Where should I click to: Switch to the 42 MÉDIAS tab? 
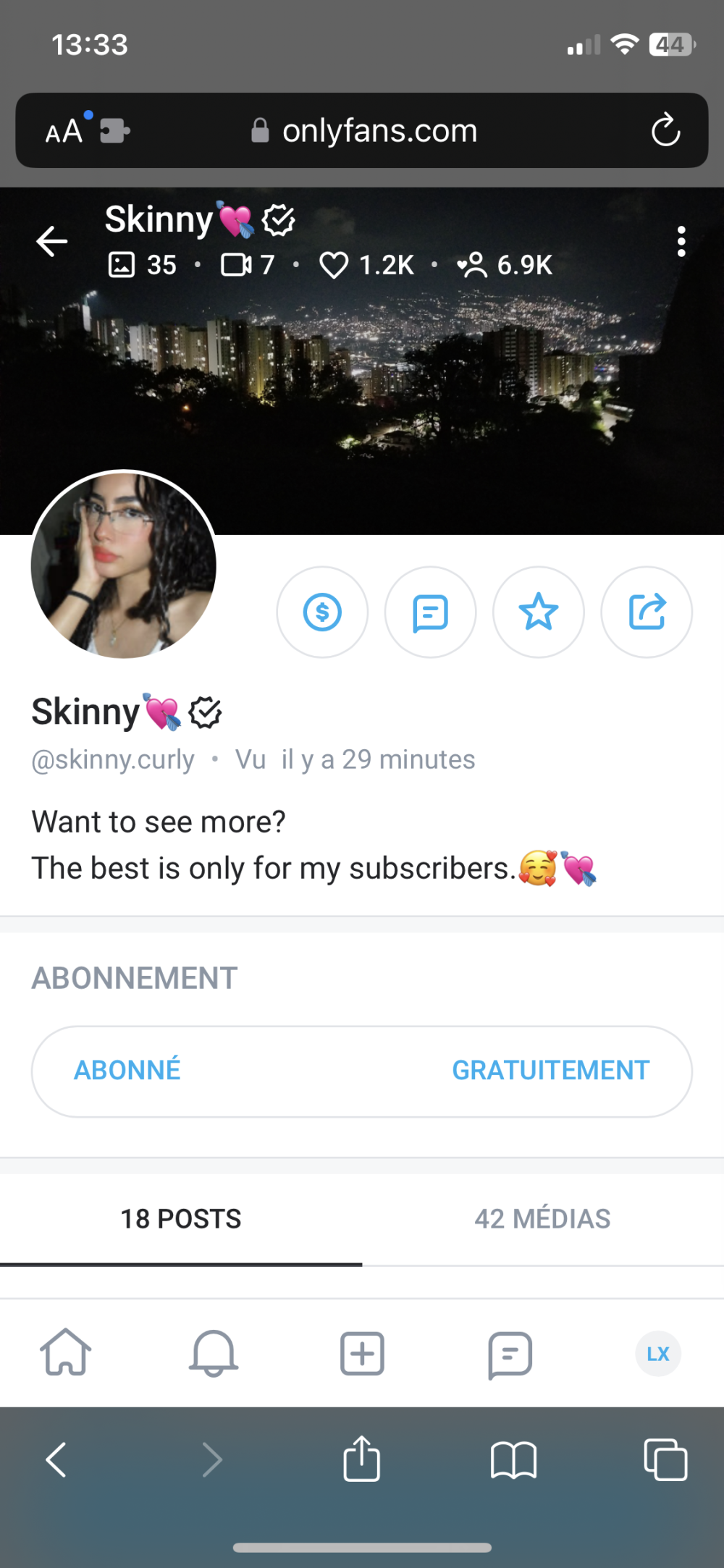(542, 1219)
